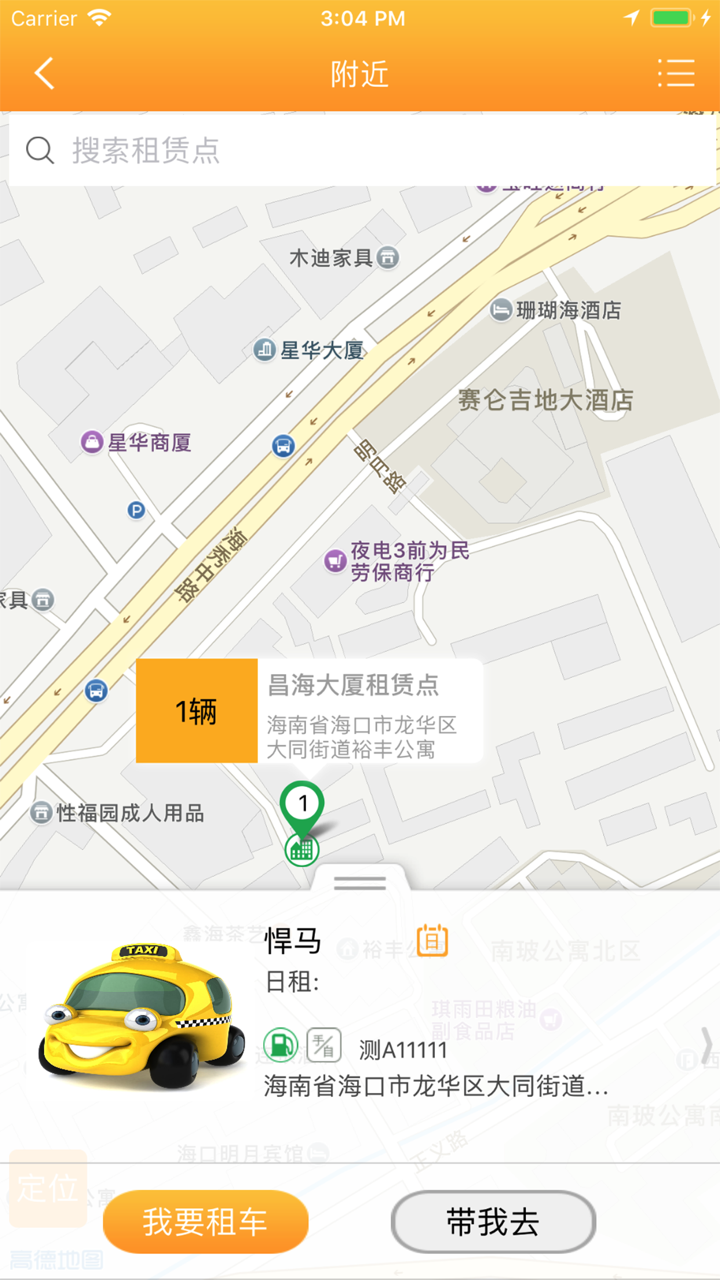
Task: Tap the 我要租车 button
Action: pos(205,1221)
